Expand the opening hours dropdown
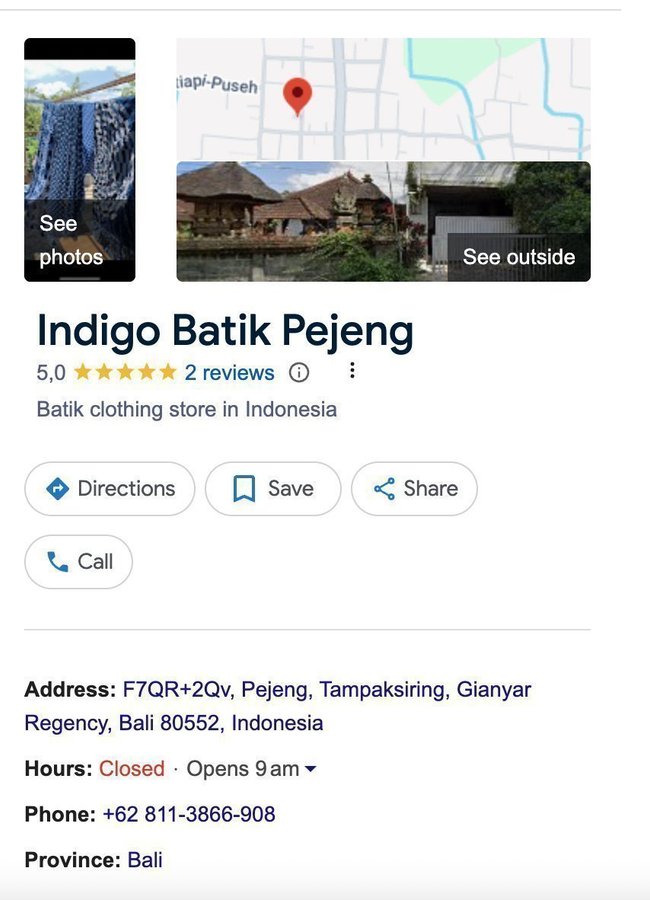This screenshot has width=650, height=900. (x=310, y=769)
